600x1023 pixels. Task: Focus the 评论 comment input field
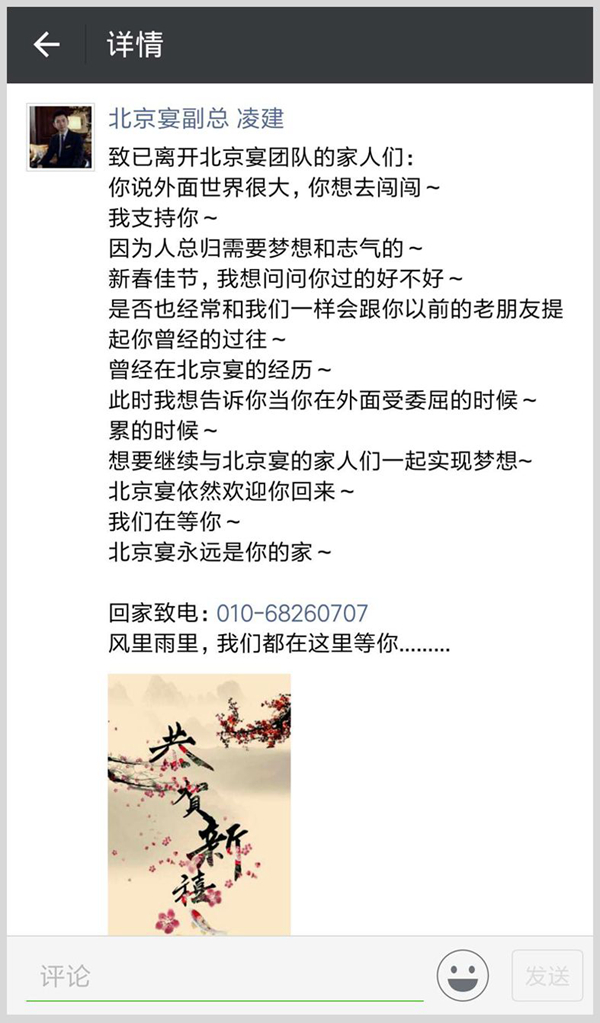(225, 976)
